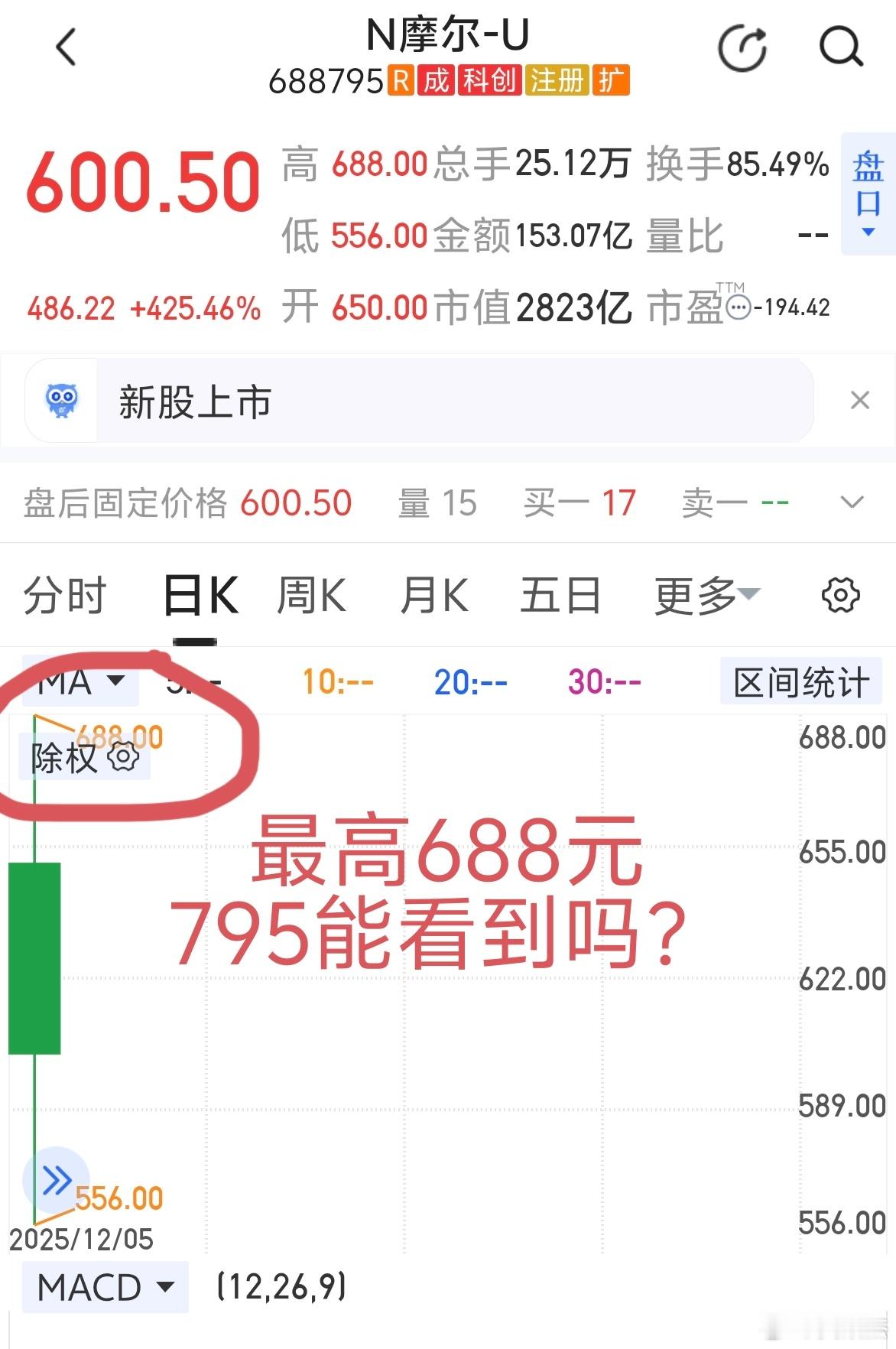
Task: Tap the share/refresh icon beside search
Action: [743, 47]
